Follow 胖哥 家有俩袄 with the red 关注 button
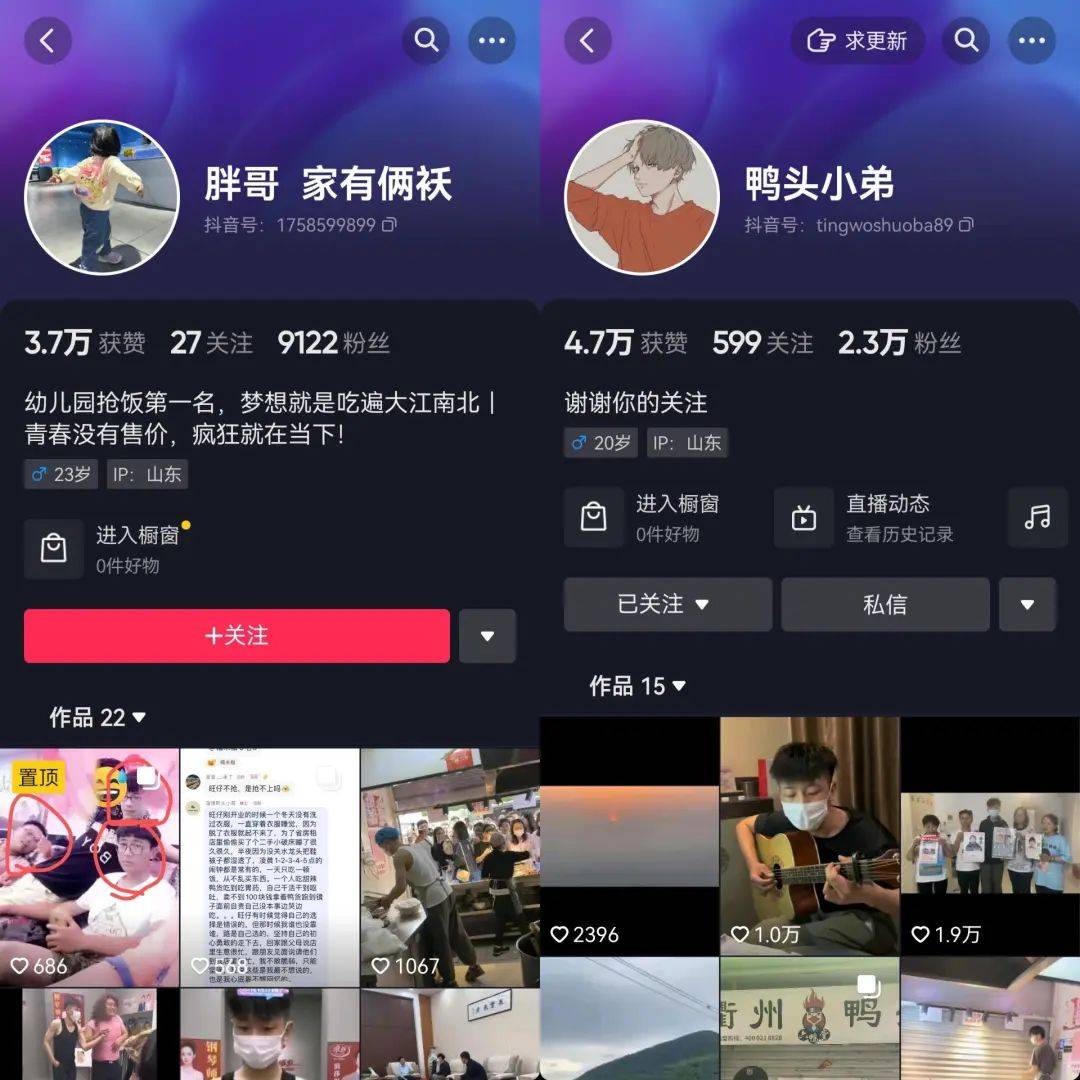Viewport: 1080px width, 1080px height. coord(237,636)
